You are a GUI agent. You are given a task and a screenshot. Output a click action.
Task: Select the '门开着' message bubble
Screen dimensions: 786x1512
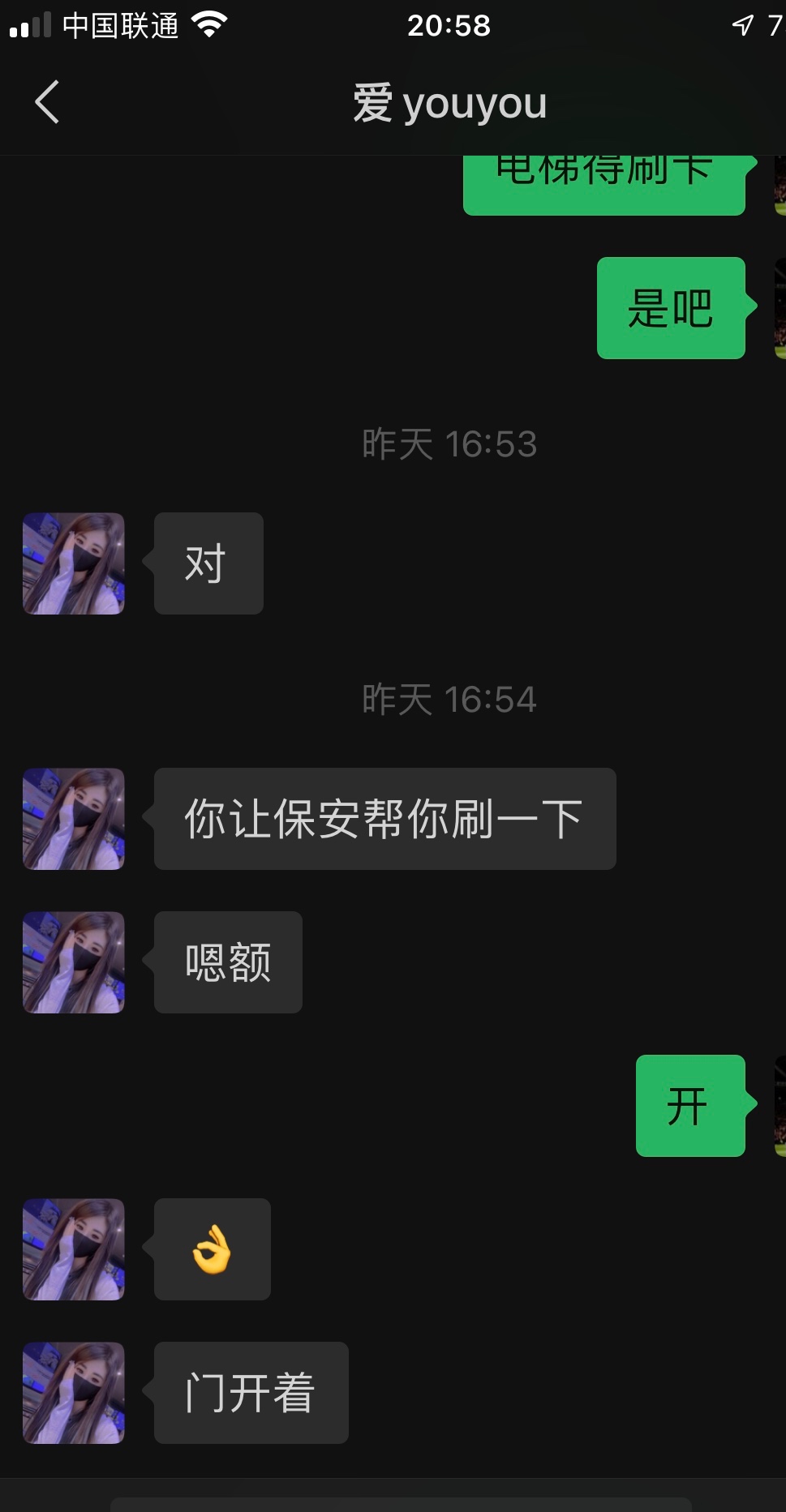250,1393
